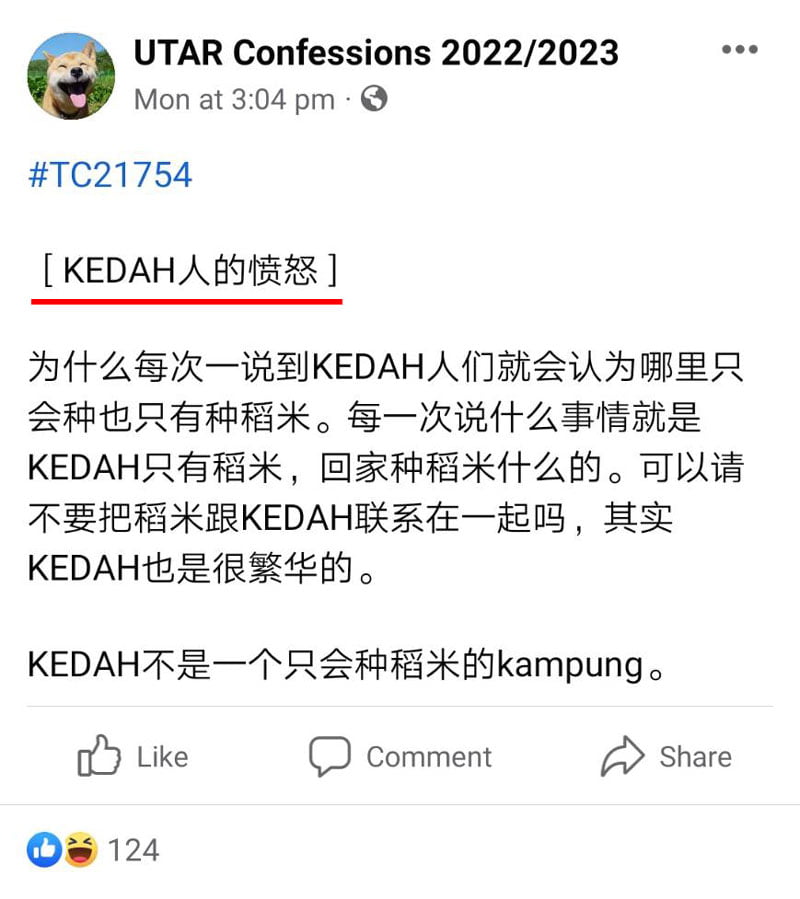Image resolution: width=800 pixels, height=899 pixels.
Task: Open UTAR Confessions 2022/2023 page name
Action: coord(376,52)
